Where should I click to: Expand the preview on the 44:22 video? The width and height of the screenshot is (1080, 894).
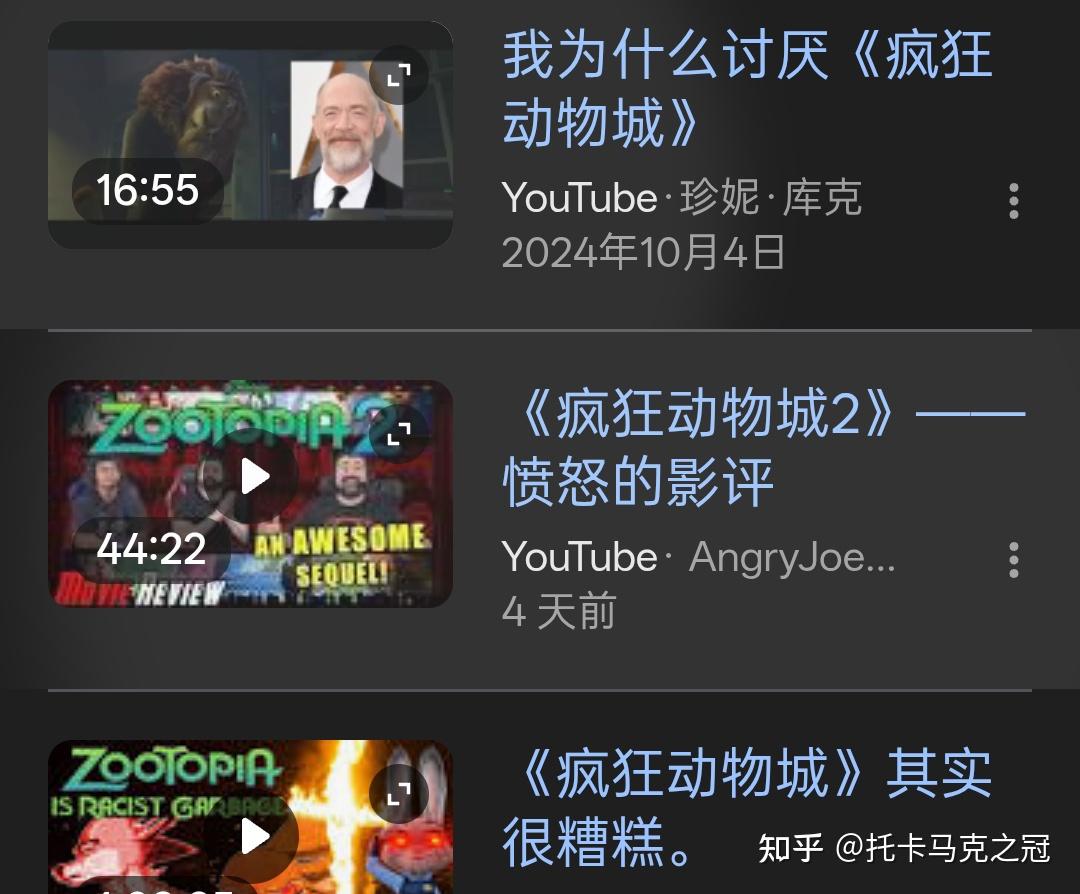click(398, 433)
